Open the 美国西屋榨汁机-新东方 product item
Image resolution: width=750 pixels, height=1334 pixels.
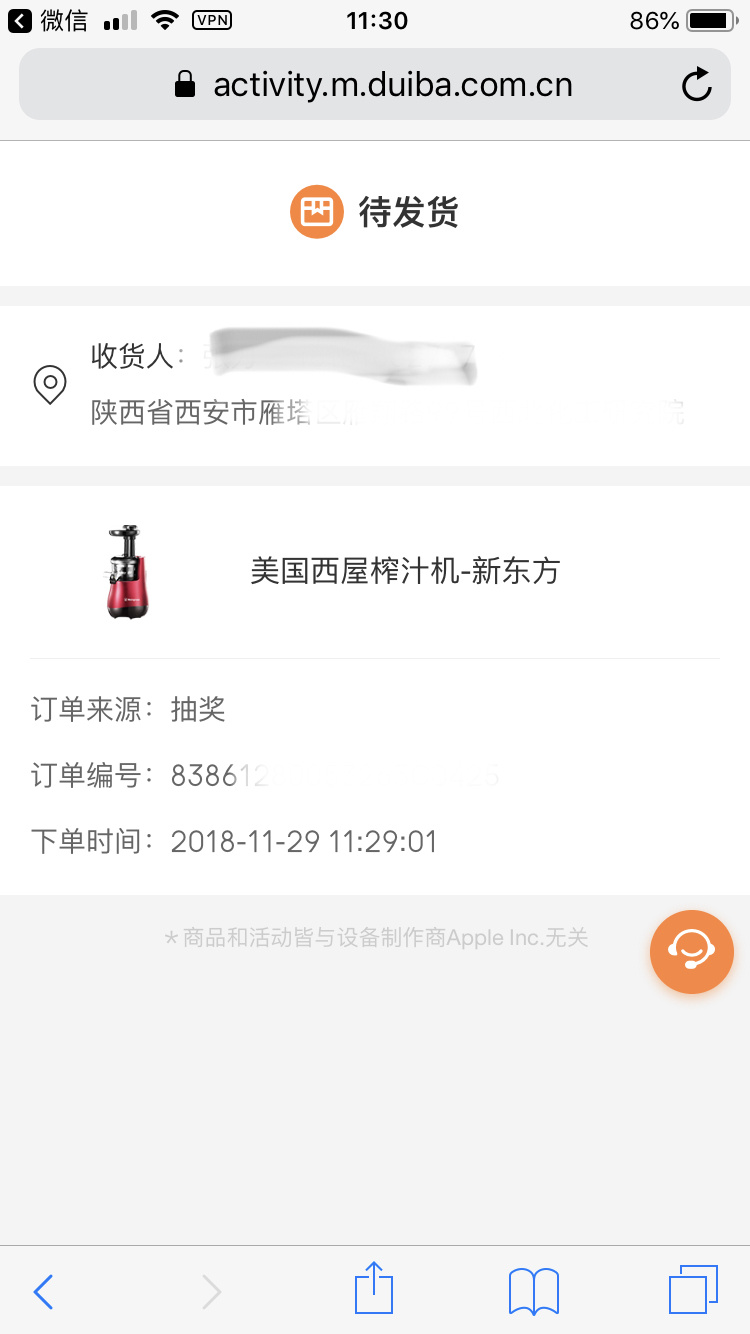tap(404, 571)
